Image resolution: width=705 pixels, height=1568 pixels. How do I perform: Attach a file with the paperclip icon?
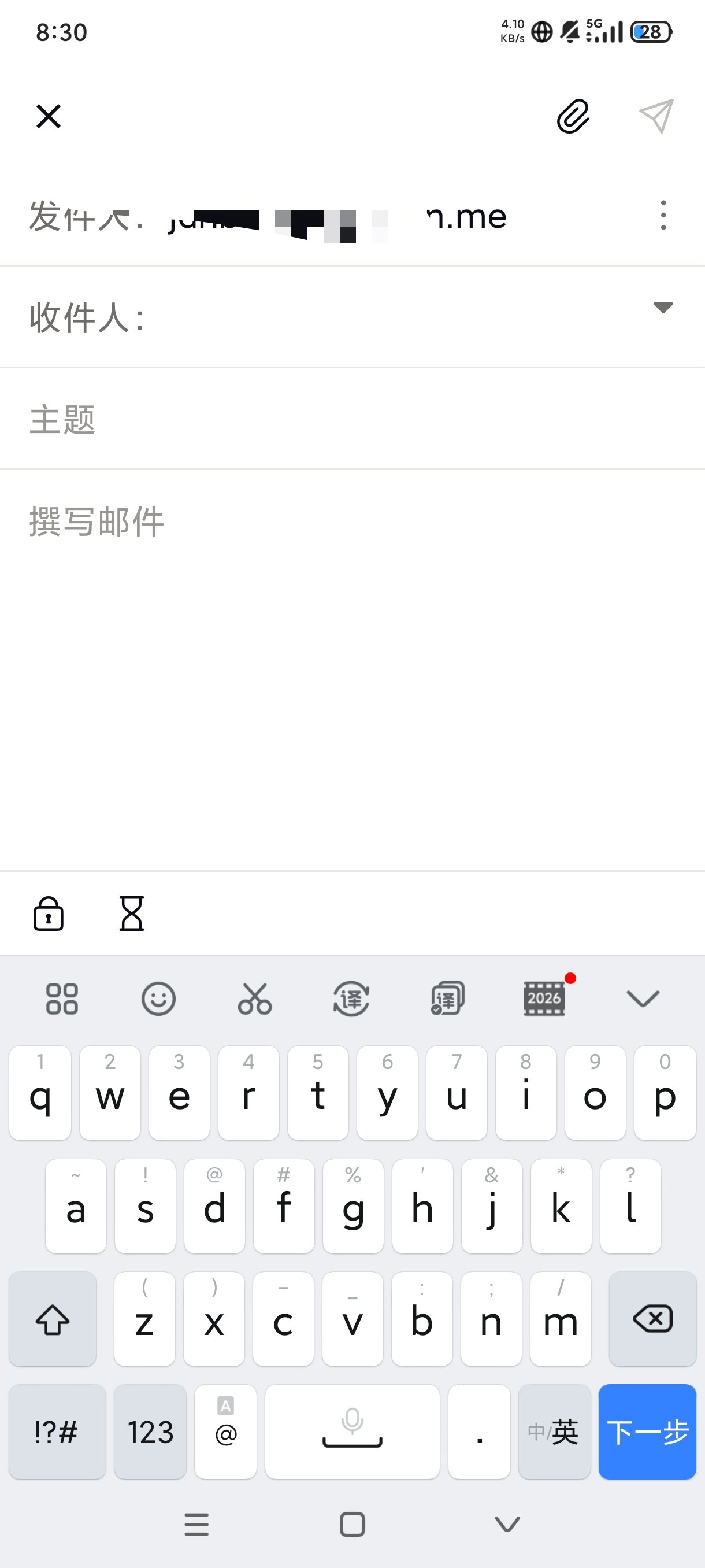tap(570, 116)
